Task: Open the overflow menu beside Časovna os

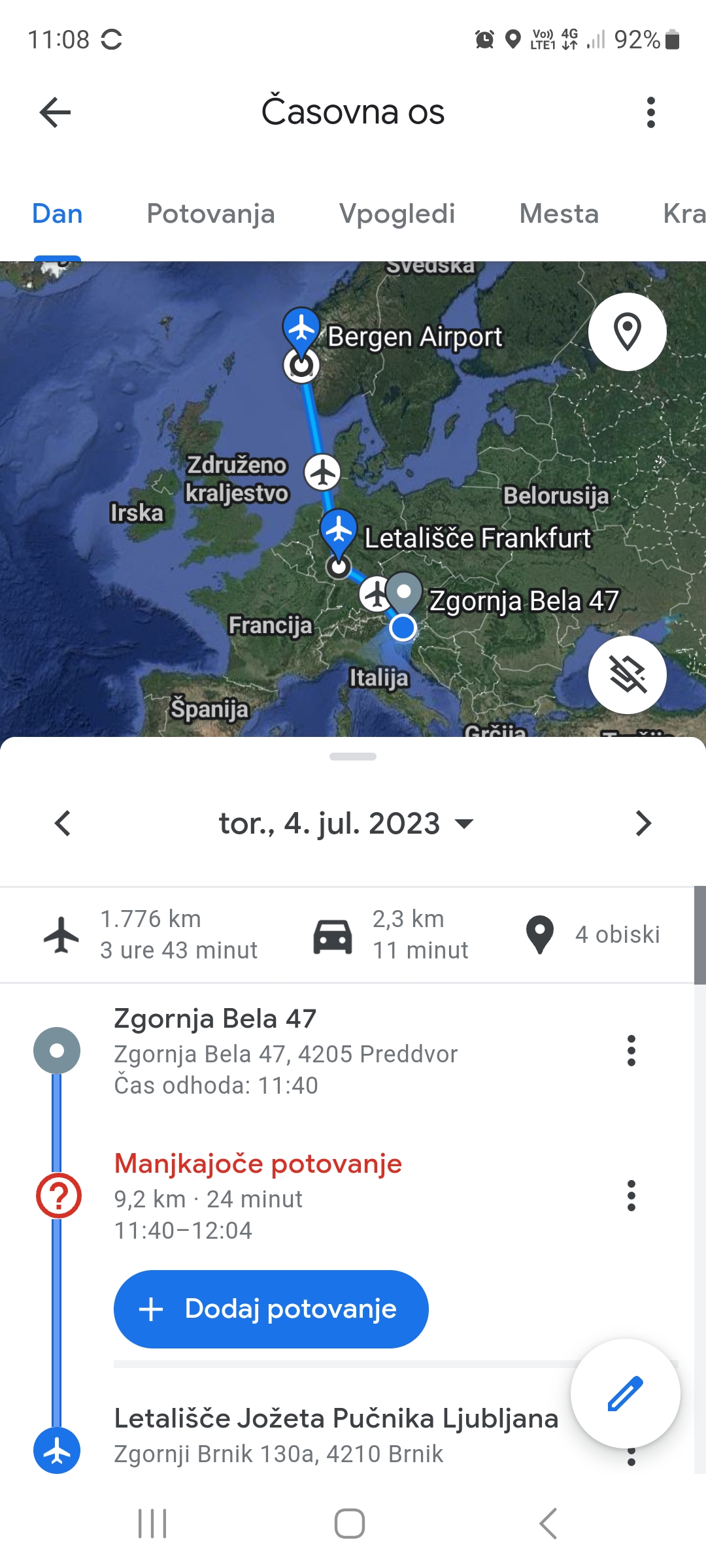Action: tap(650, 112)
